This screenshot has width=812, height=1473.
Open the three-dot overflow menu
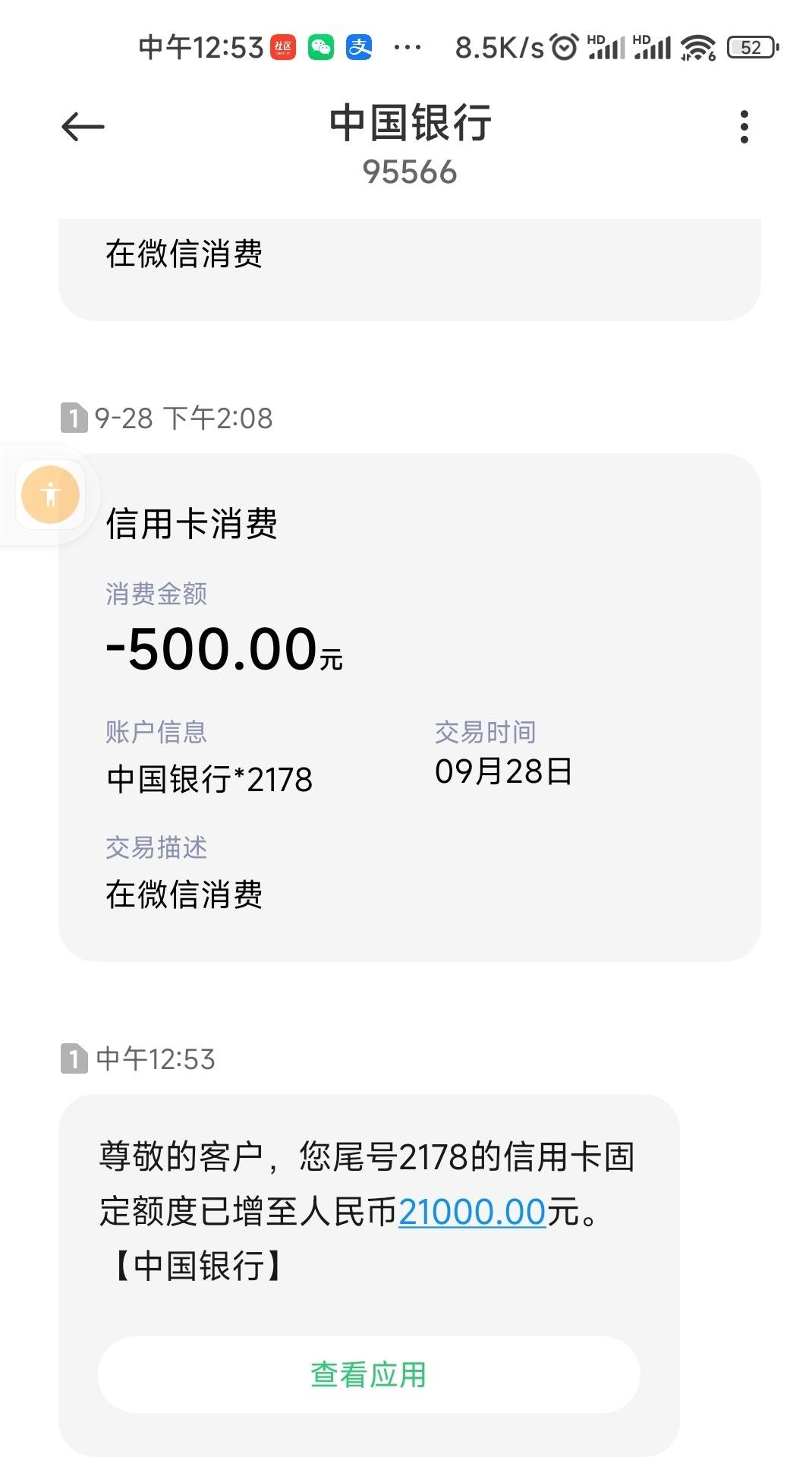(744, 127)
